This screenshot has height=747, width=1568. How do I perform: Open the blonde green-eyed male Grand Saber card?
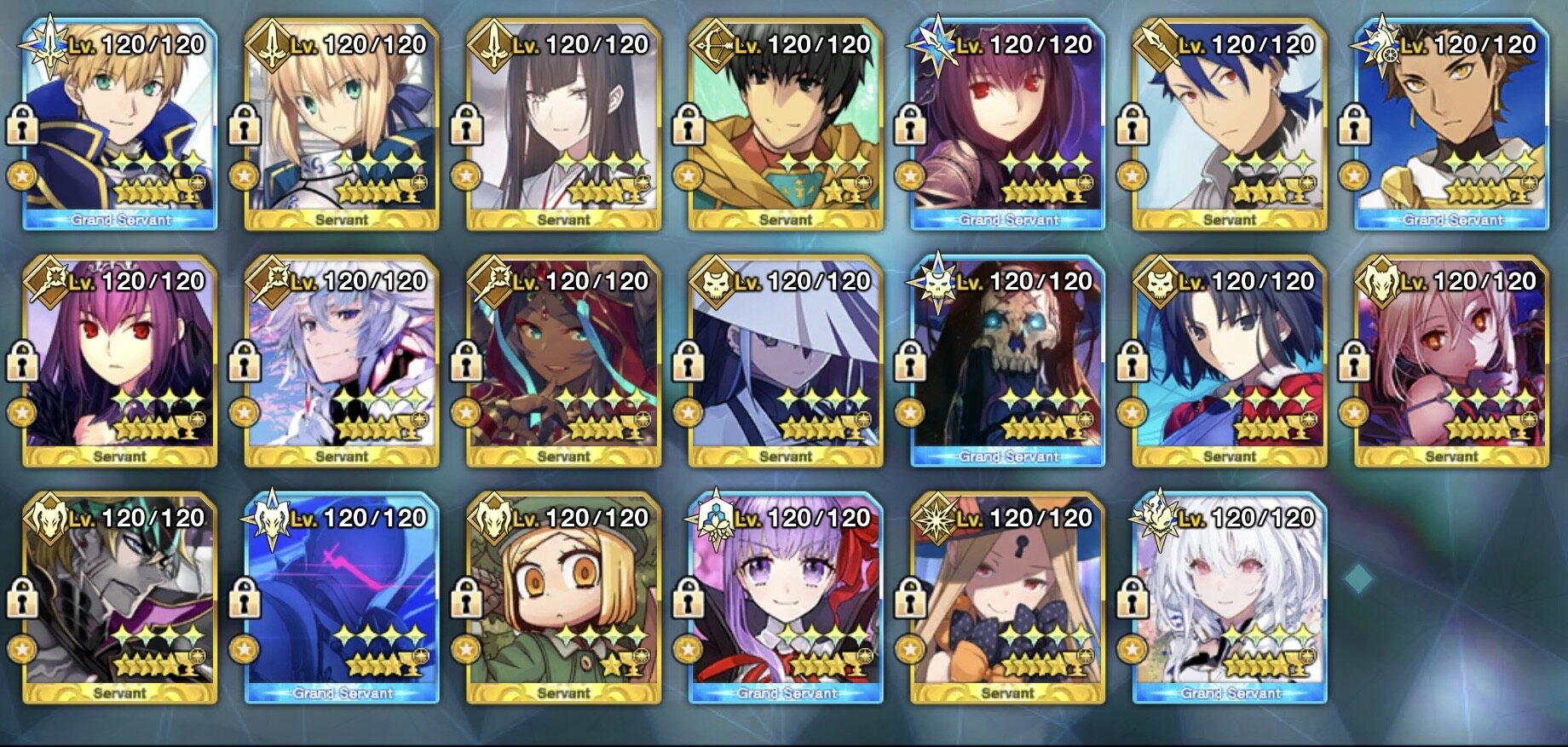tap(120, 124)
